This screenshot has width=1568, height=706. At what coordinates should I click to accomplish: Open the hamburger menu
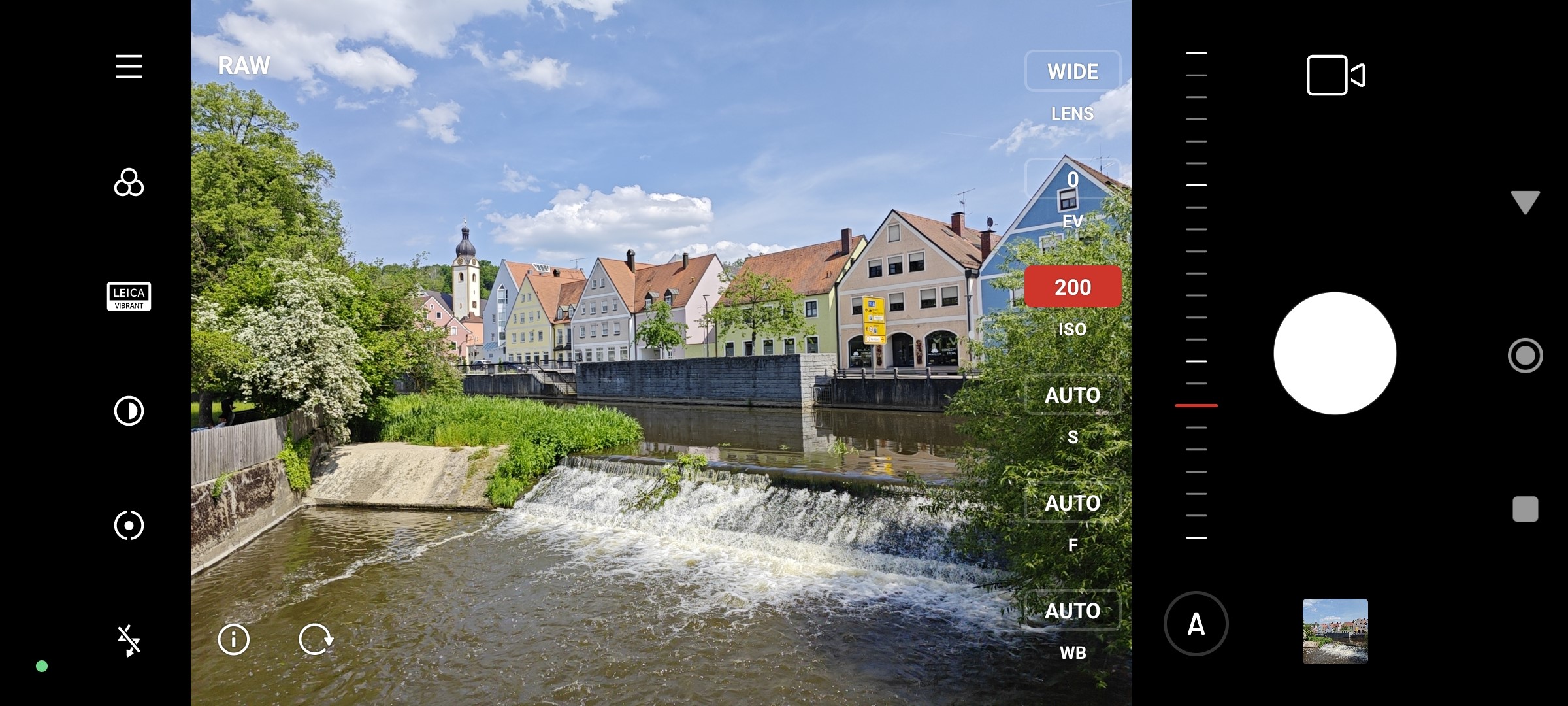coord(129,67)
